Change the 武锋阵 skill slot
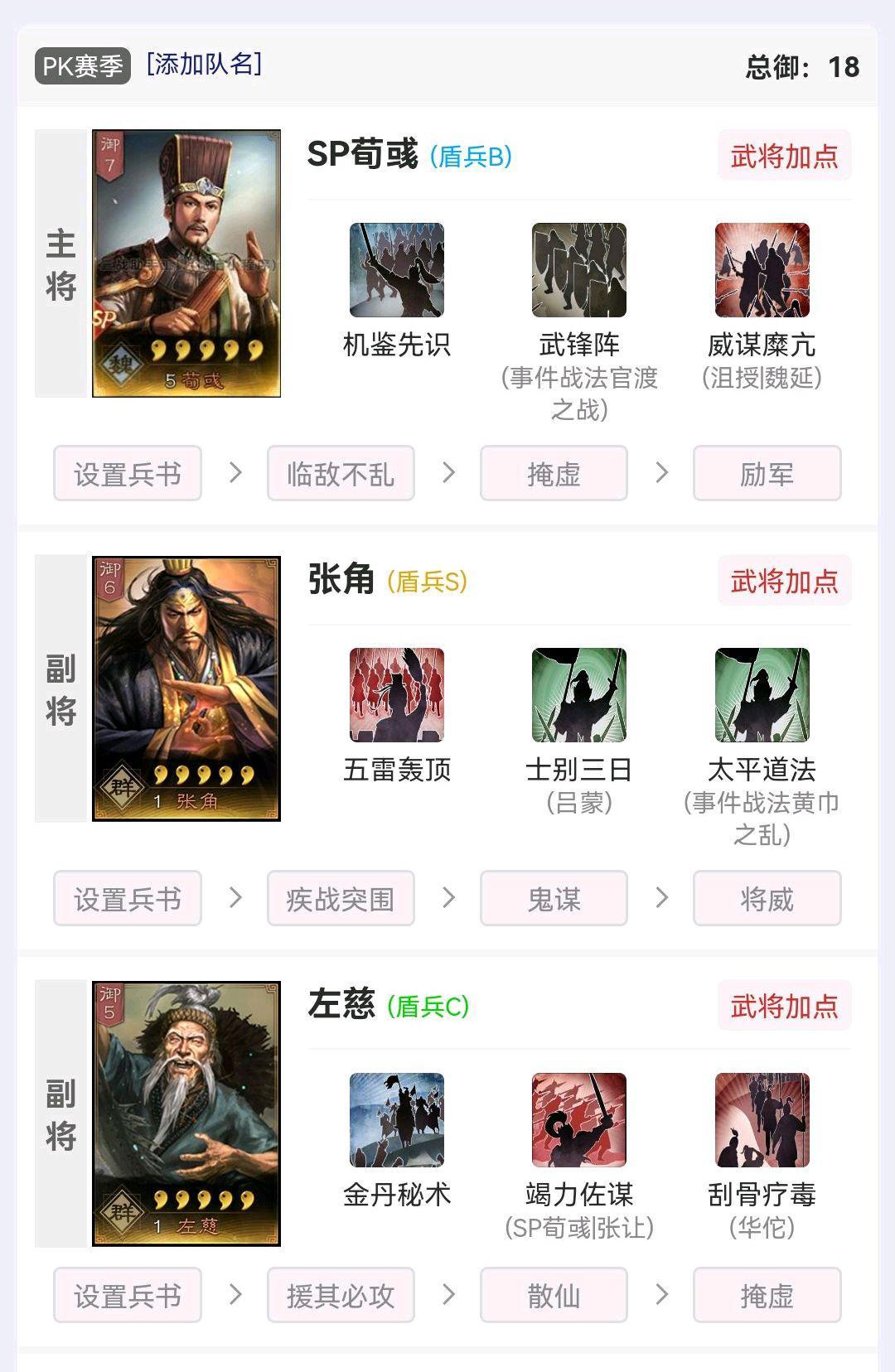 tap(579, 270)
